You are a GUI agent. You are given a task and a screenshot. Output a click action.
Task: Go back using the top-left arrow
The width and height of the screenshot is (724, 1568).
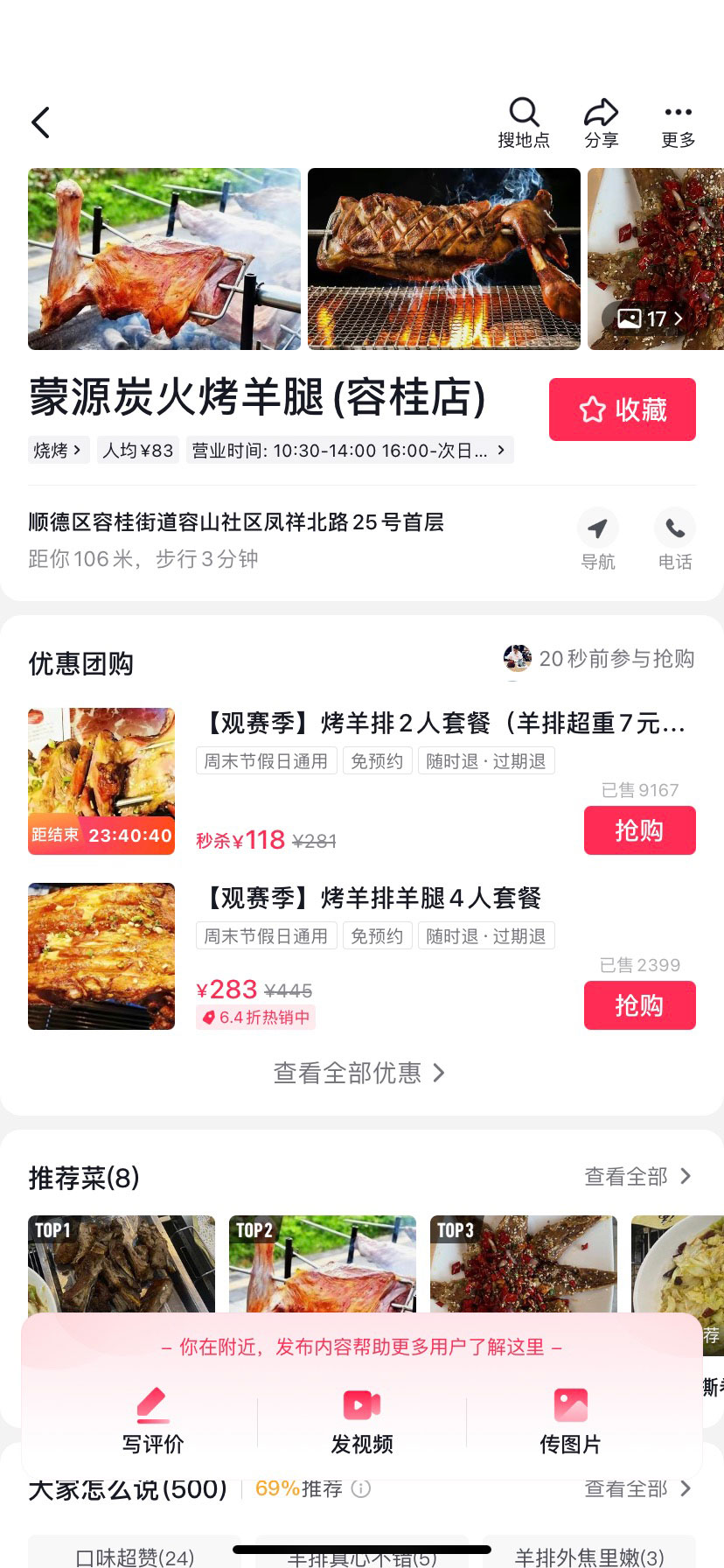41,122
